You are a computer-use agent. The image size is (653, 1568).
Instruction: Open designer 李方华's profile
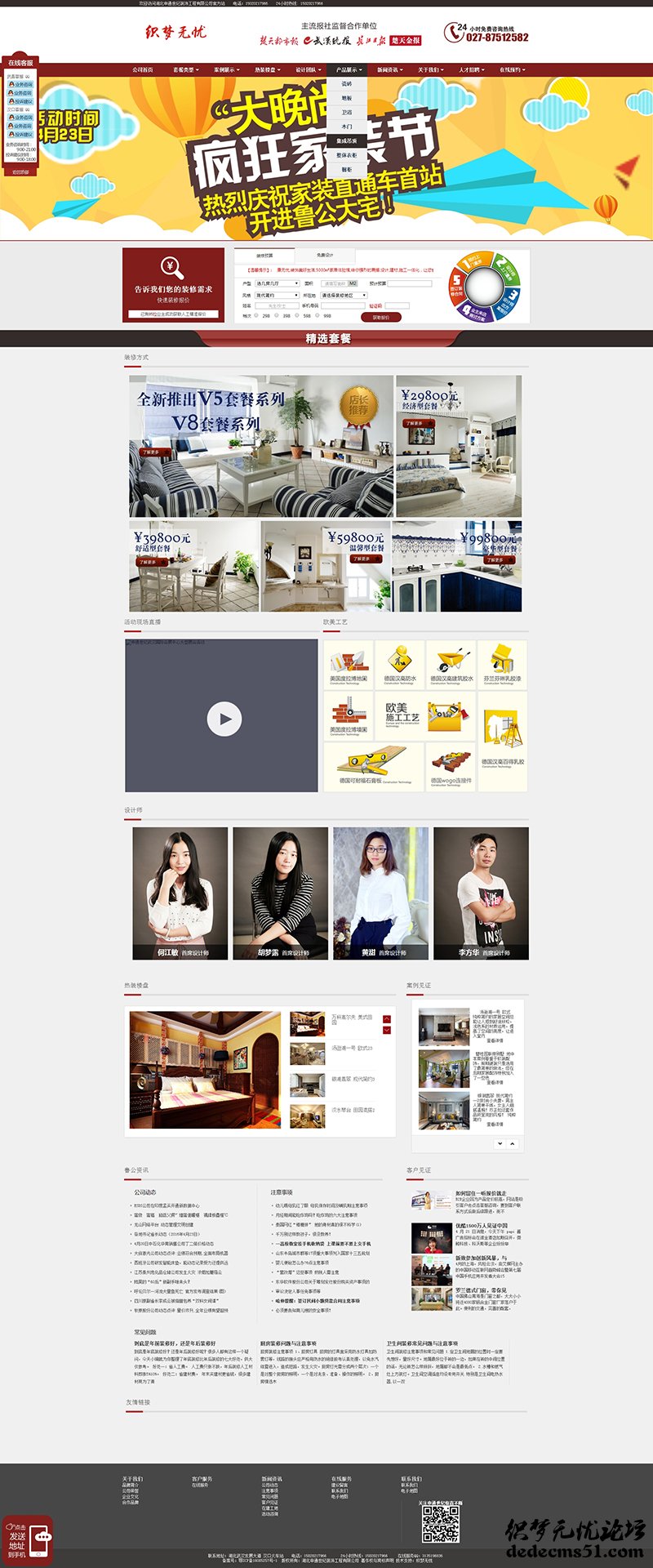point(481,893)
